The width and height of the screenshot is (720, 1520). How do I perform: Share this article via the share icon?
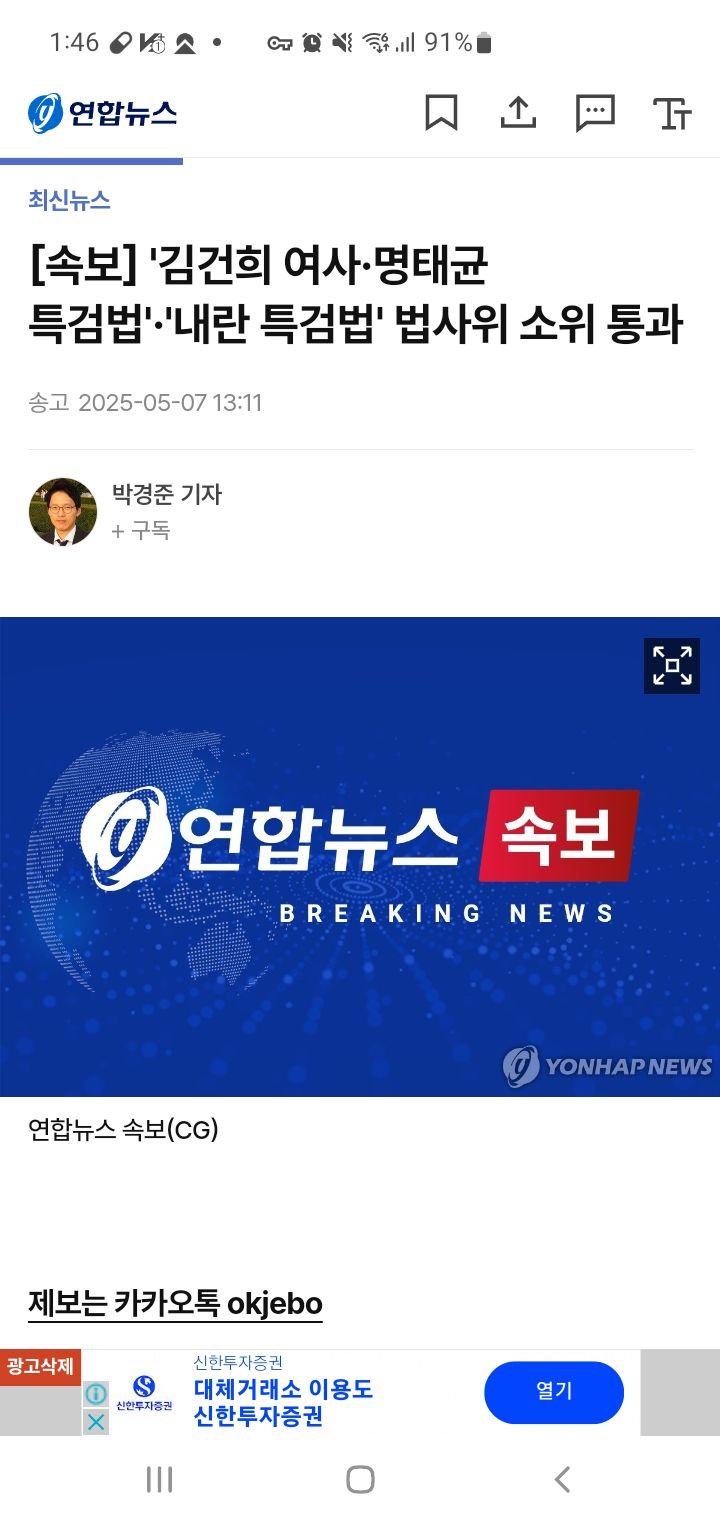click(518, 113)
